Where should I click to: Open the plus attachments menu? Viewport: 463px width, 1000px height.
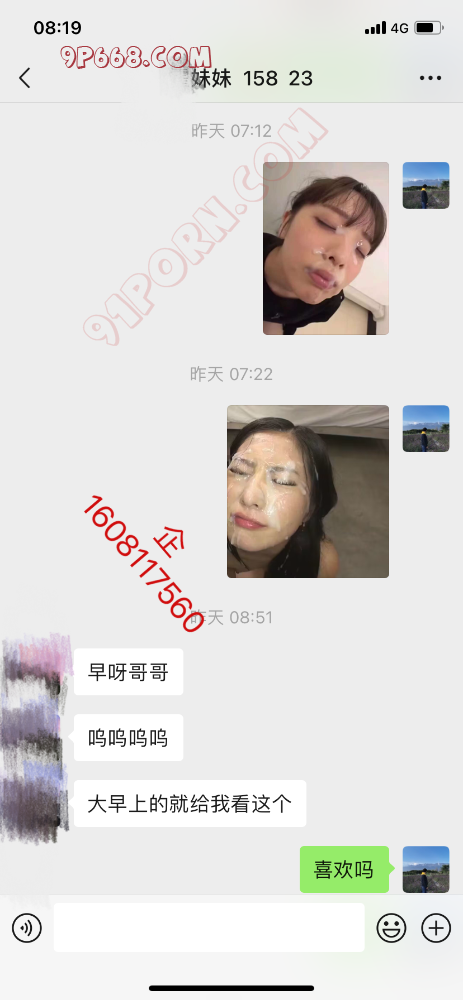436,927
